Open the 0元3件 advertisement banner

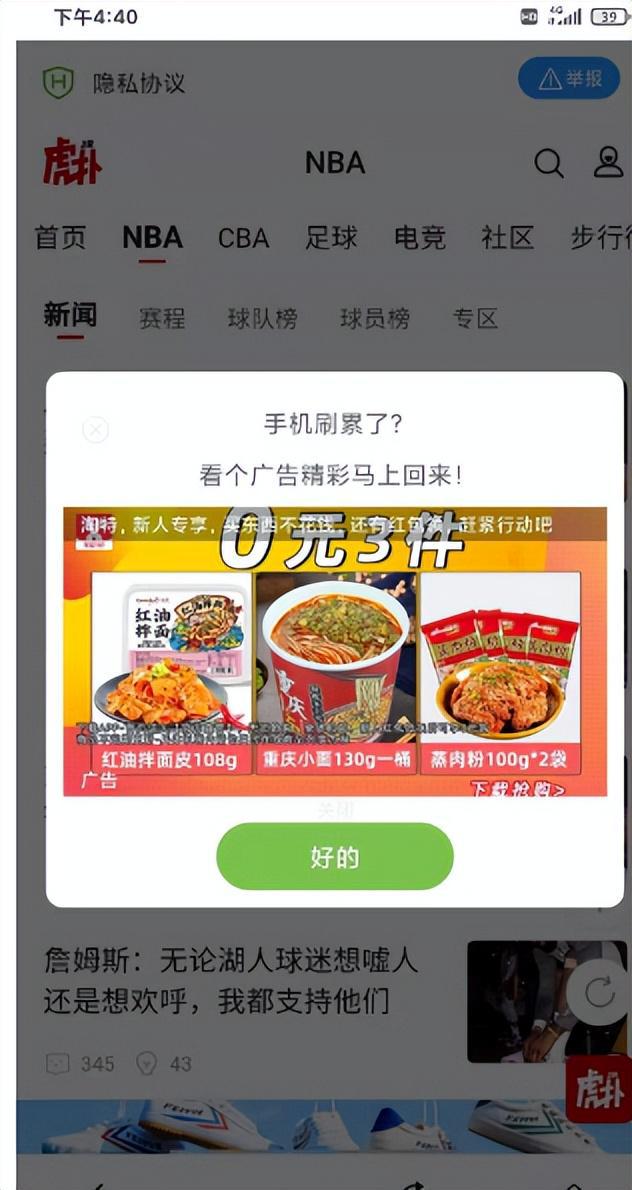click(334, 652)
